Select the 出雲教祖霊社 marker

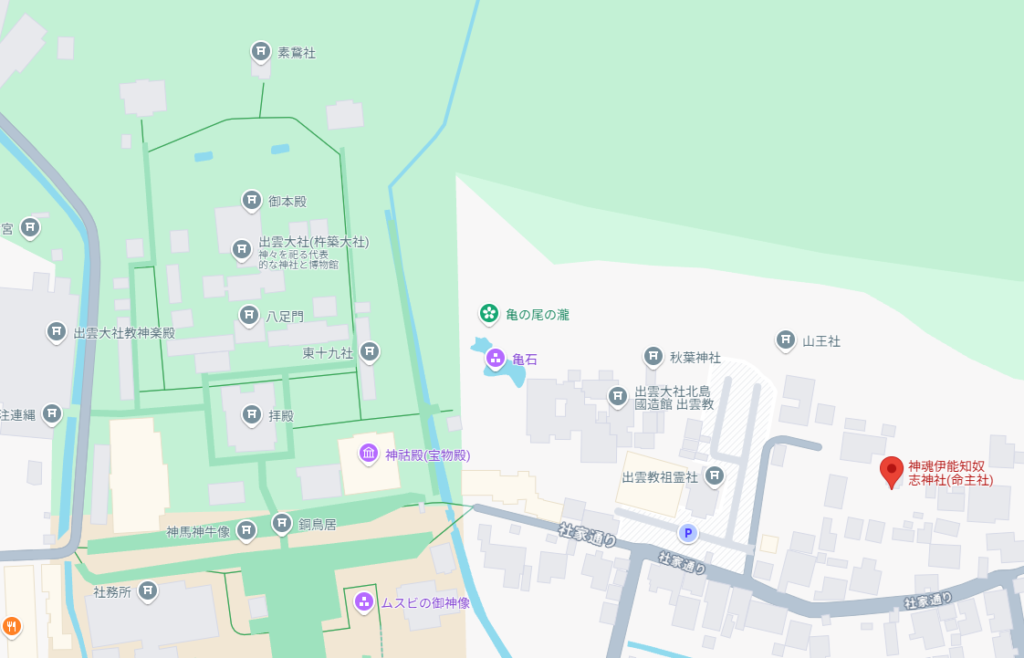coord(714,477)
